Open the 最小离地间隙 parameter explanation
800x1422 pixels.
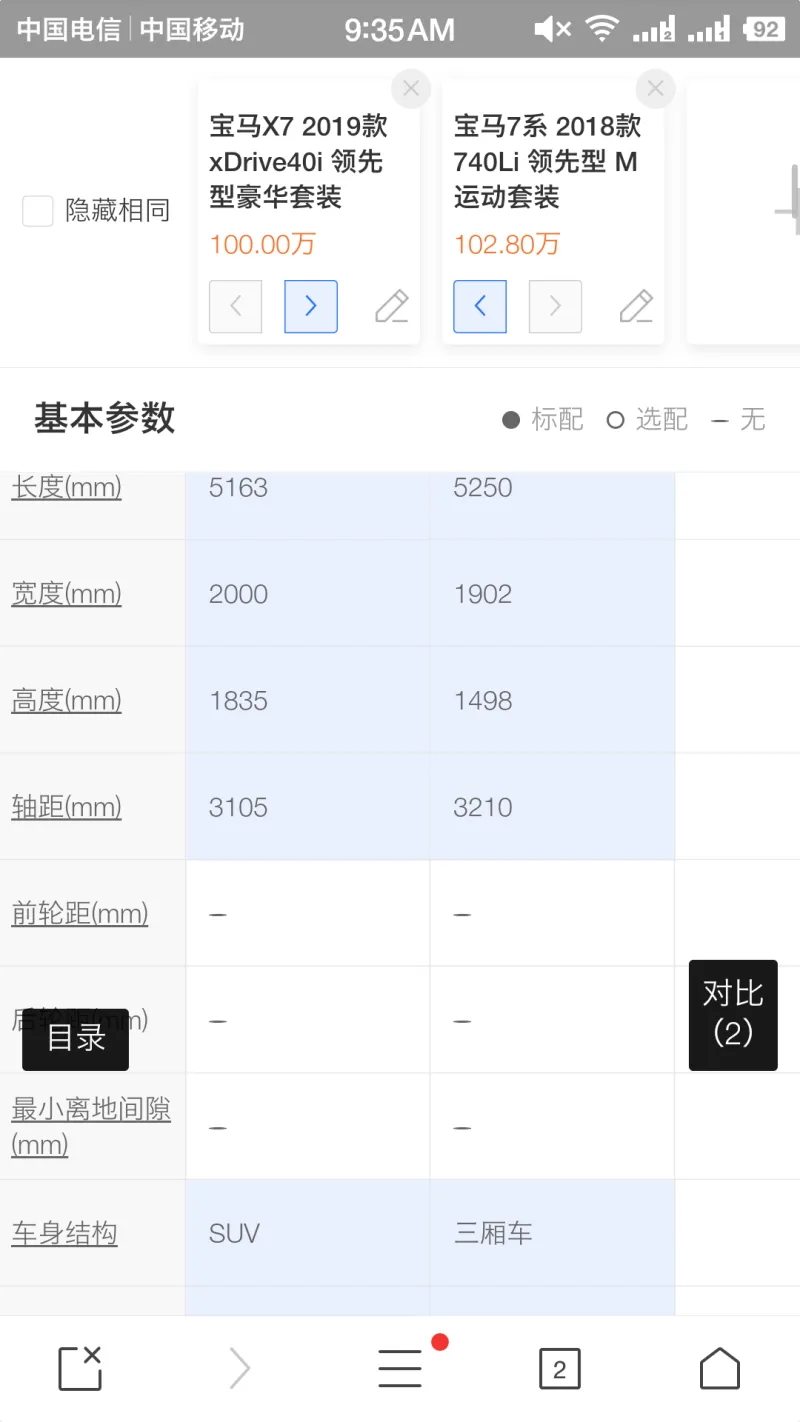(91, 1127)
